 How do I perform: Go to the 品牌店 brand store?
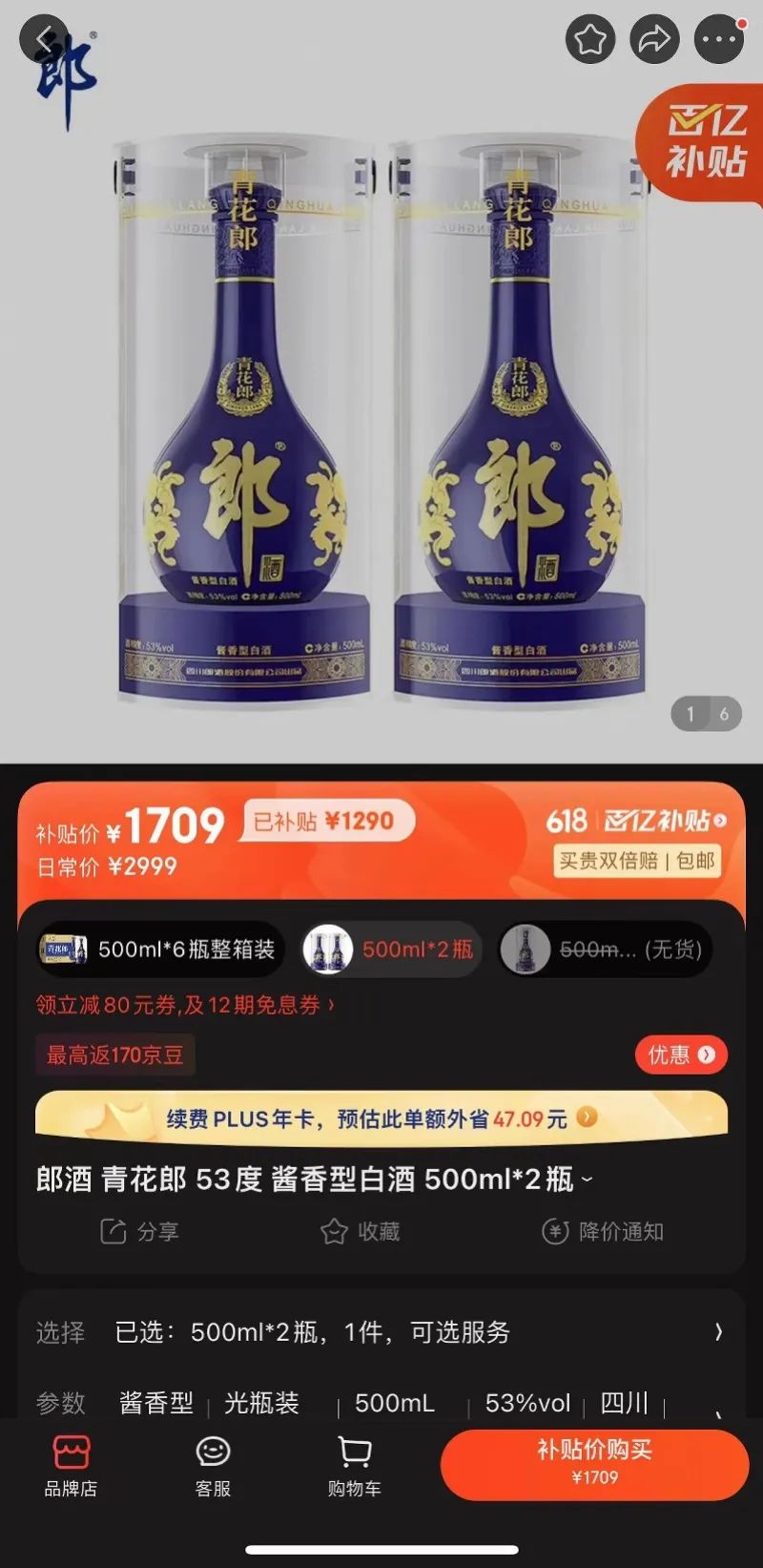[x=71, y=1466]
